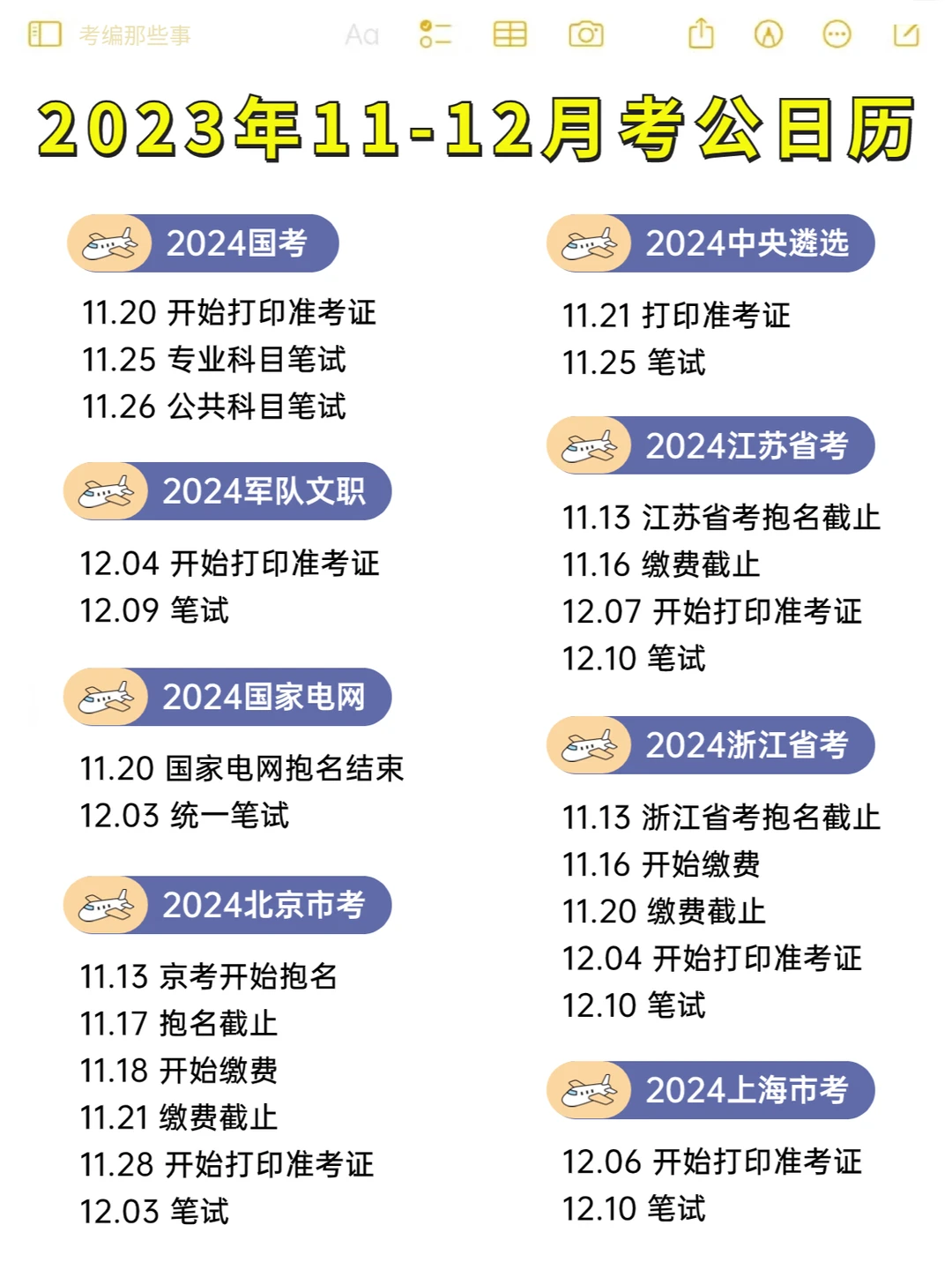Click the 2024北京市考 section header
The image size is (952, 1270).
(229, 905)
